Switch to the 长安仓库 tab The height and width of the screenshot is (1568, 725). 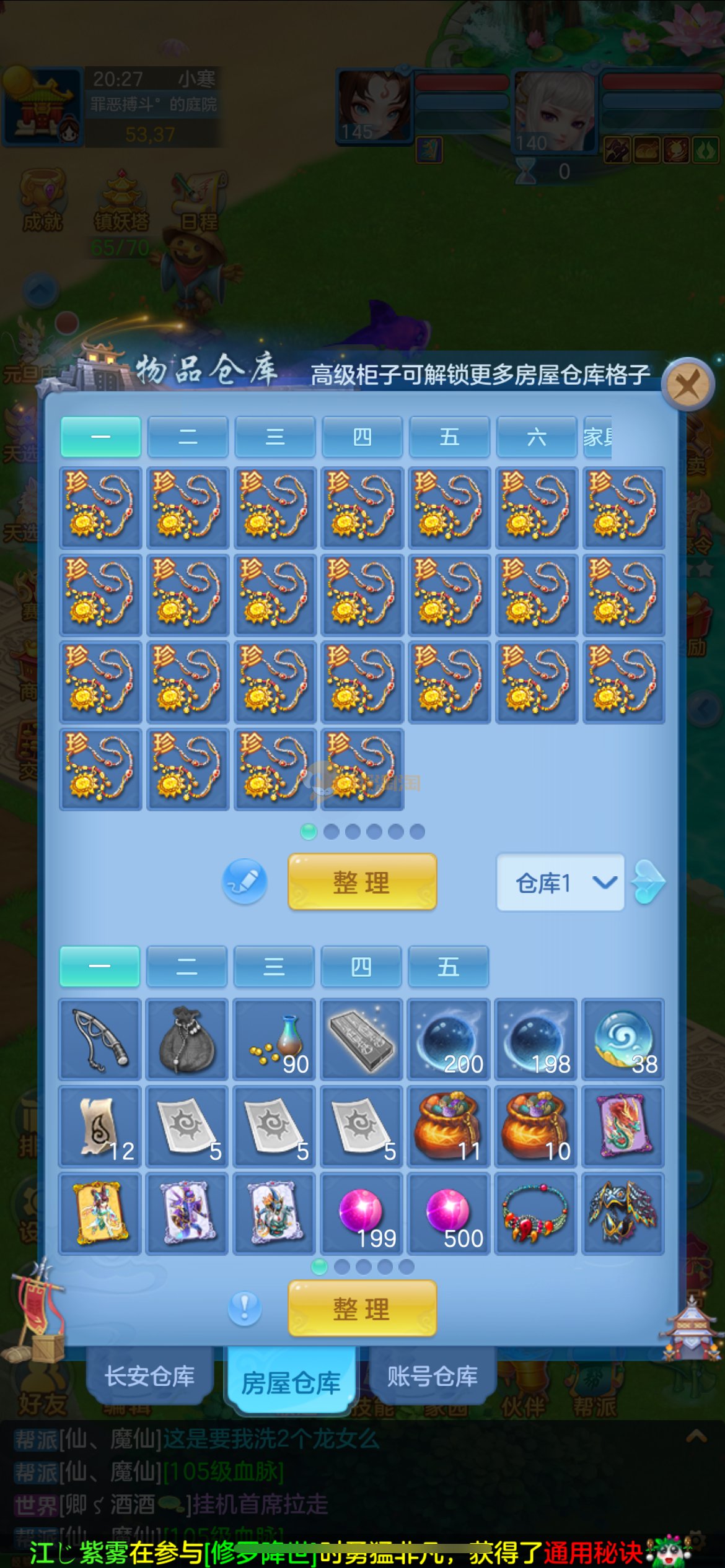click(149, 1376)
